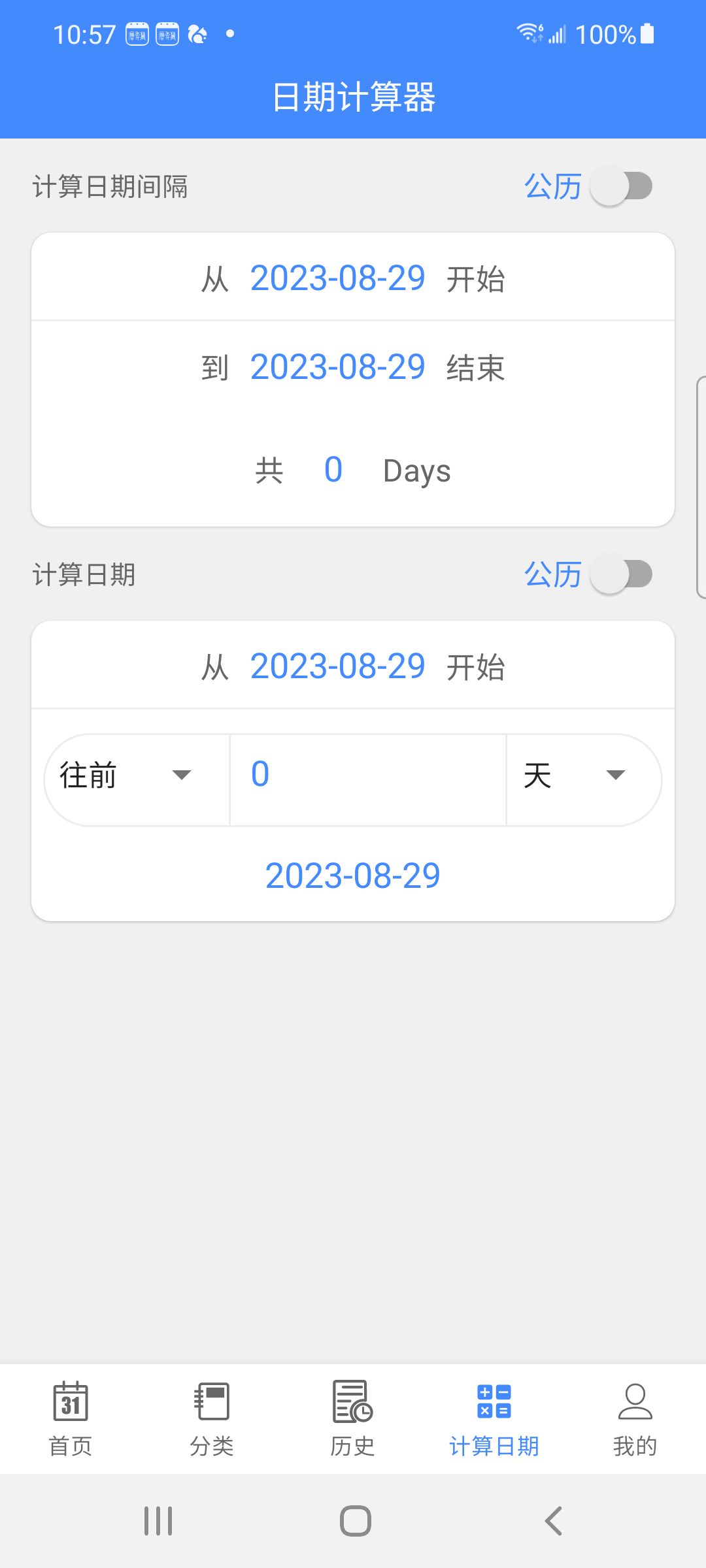
Task: Tap the number-of-days input field
Action: [x=367, y=776]
